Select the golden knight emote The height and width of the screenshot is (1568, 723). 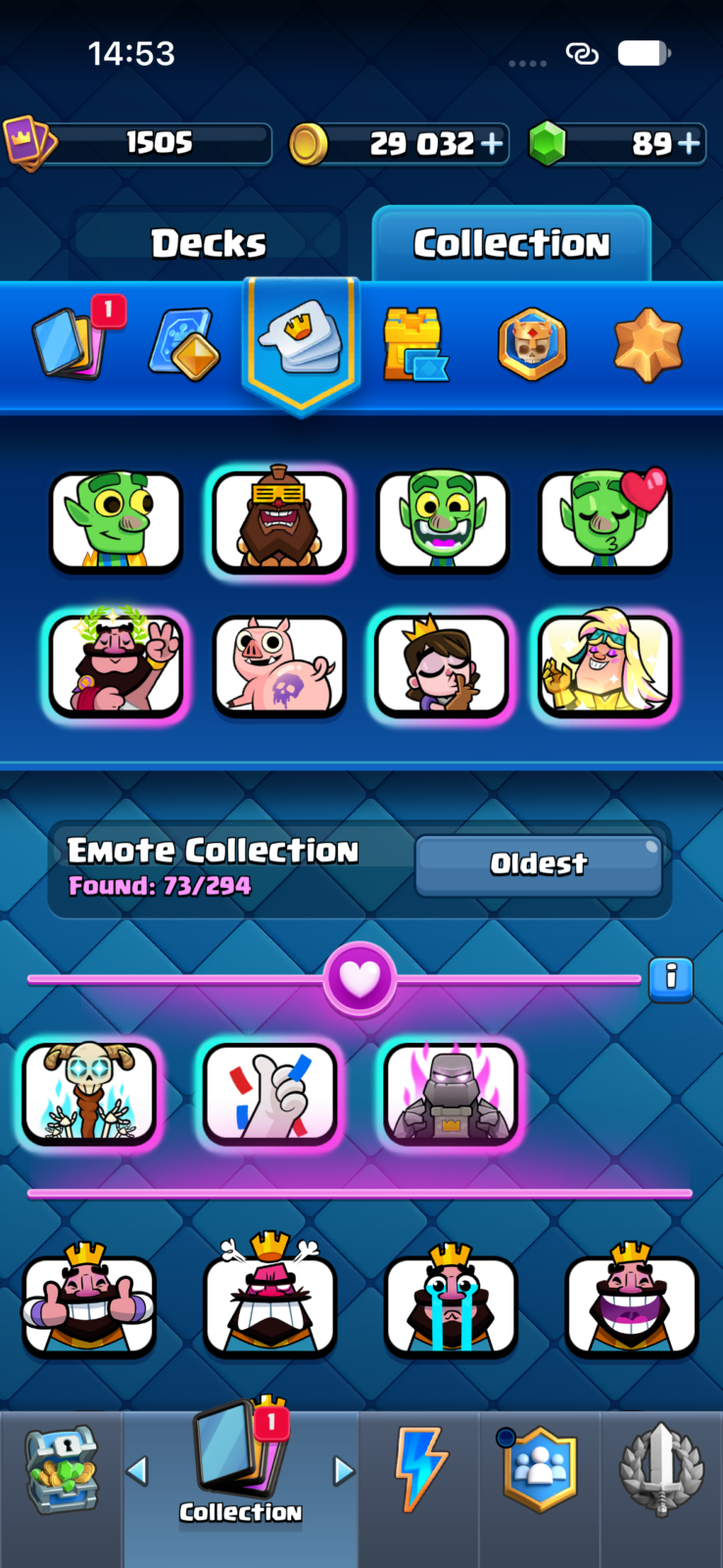(x=605, y=666)
